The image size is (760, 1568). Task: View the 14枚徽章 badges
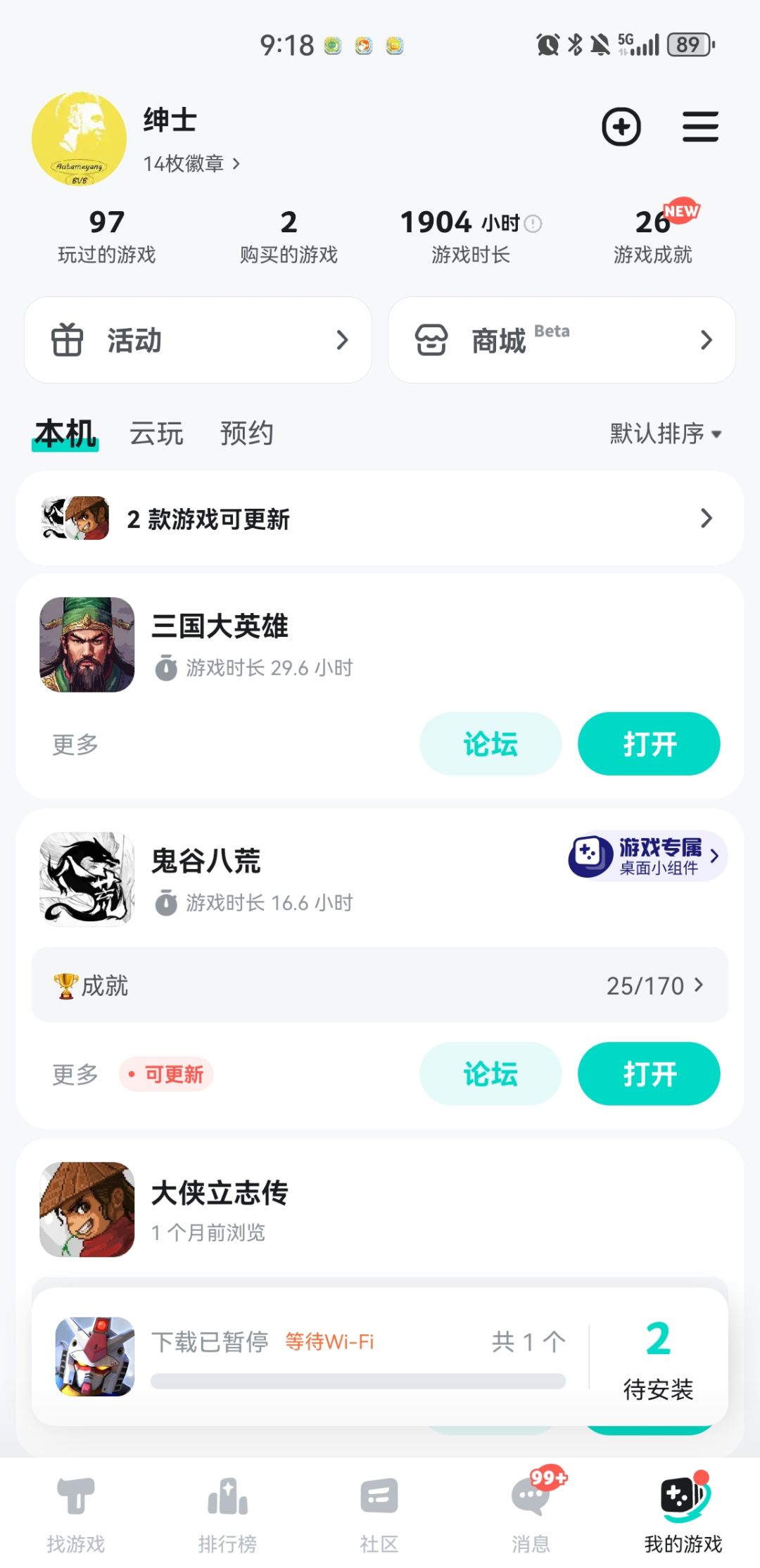click(x=191, y=164)
